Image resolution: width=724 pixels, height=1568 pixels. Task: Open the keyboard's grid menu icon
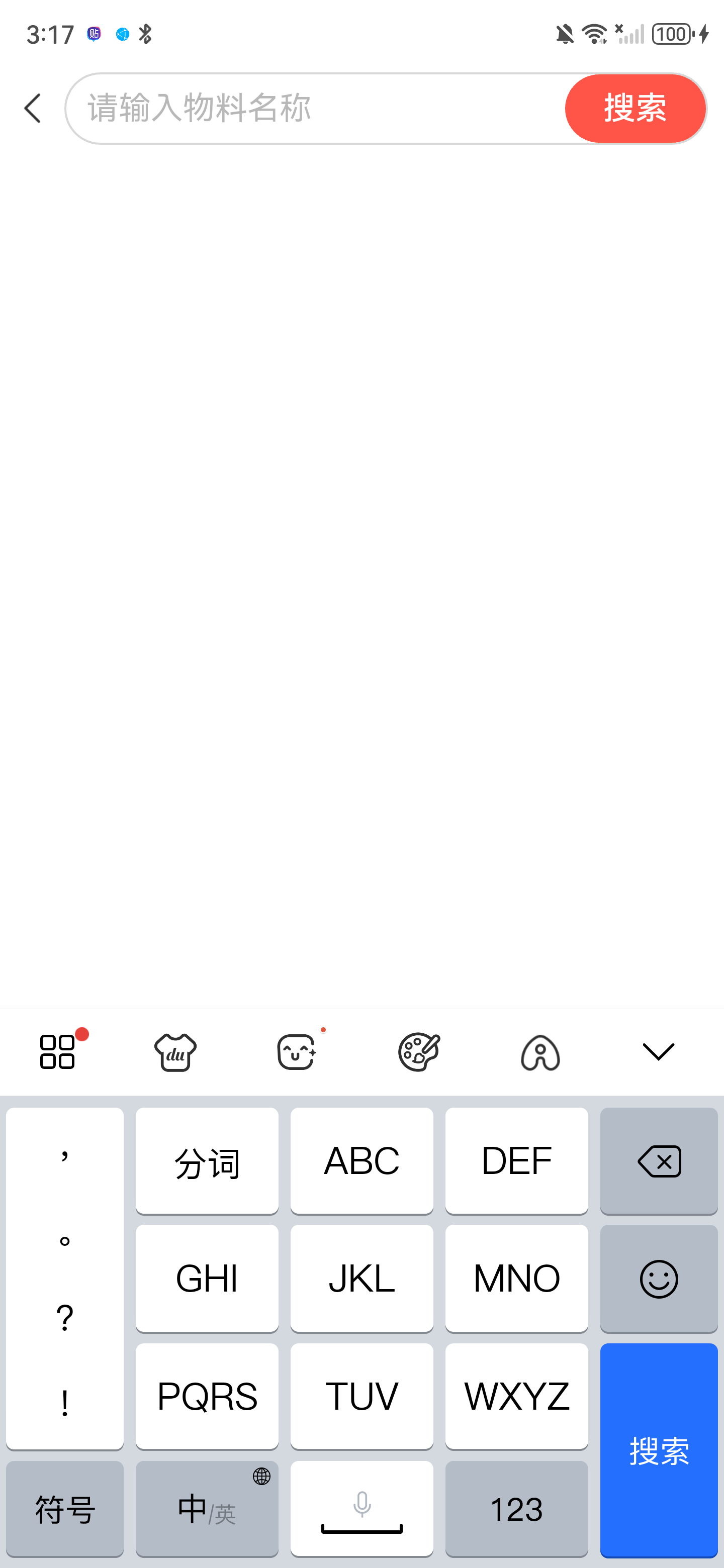tap(58, 1051)
